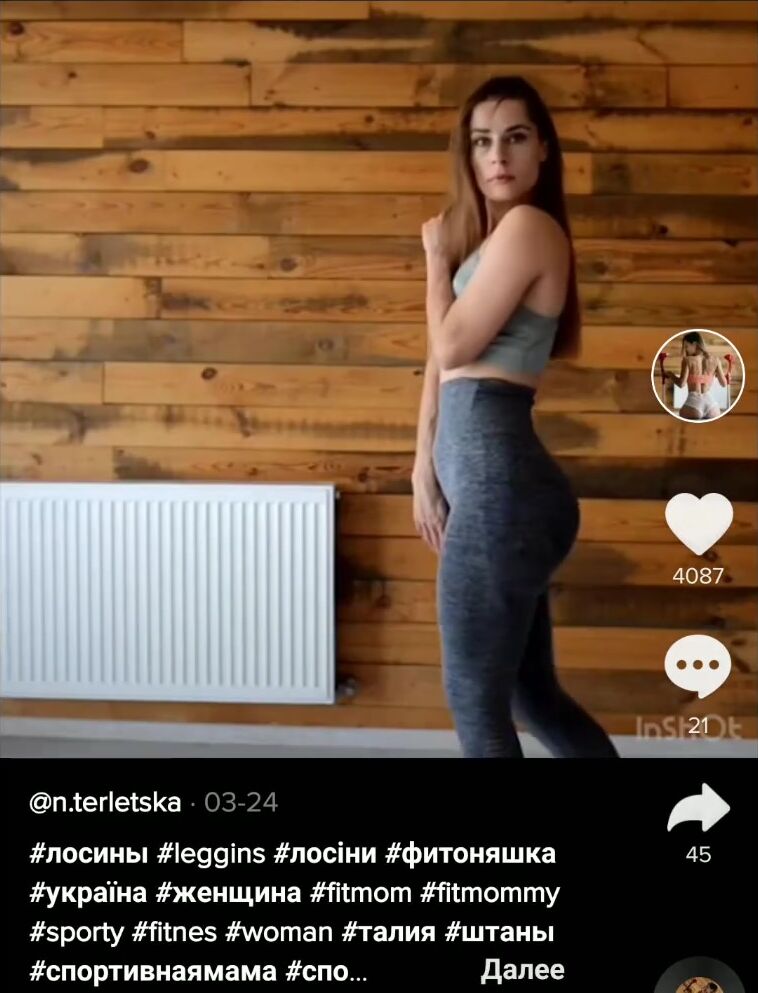Like this video with the heart
The width and height of the screenshot is (758, 993).
698,522
